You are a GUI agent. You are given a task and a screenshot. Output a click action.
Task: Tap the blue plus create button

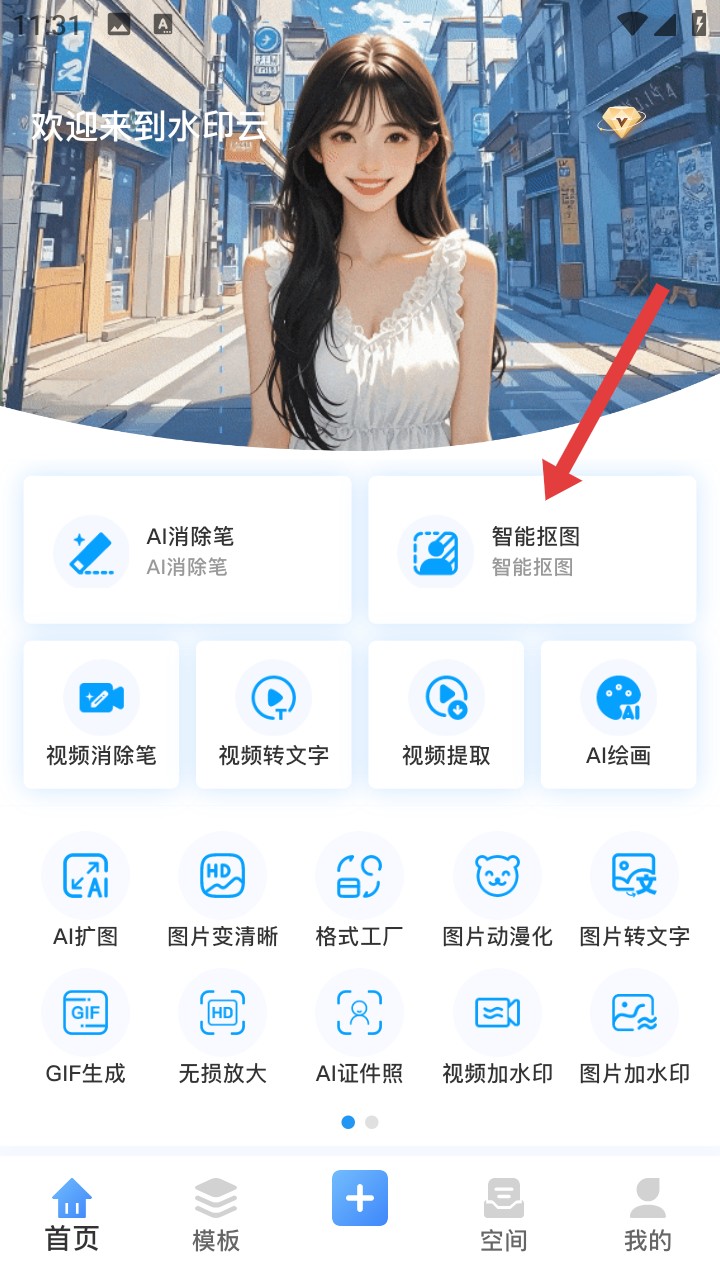pos(360,1198)
